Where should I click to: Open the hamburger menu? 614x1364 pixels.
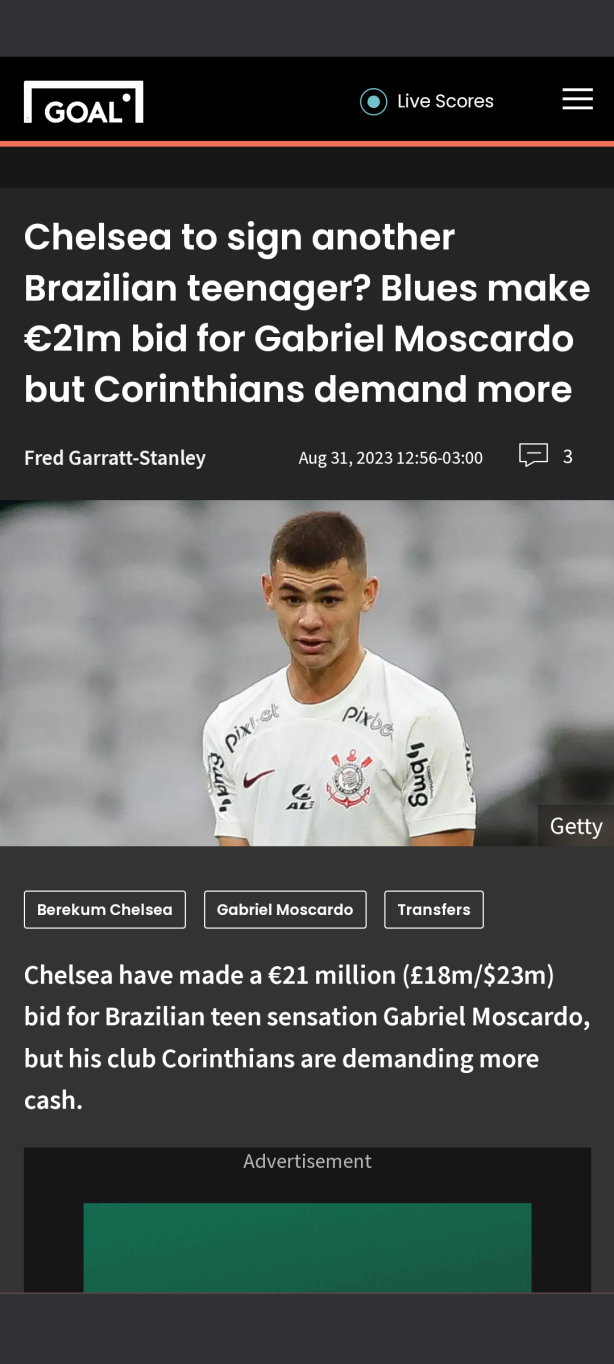point(577,99)
